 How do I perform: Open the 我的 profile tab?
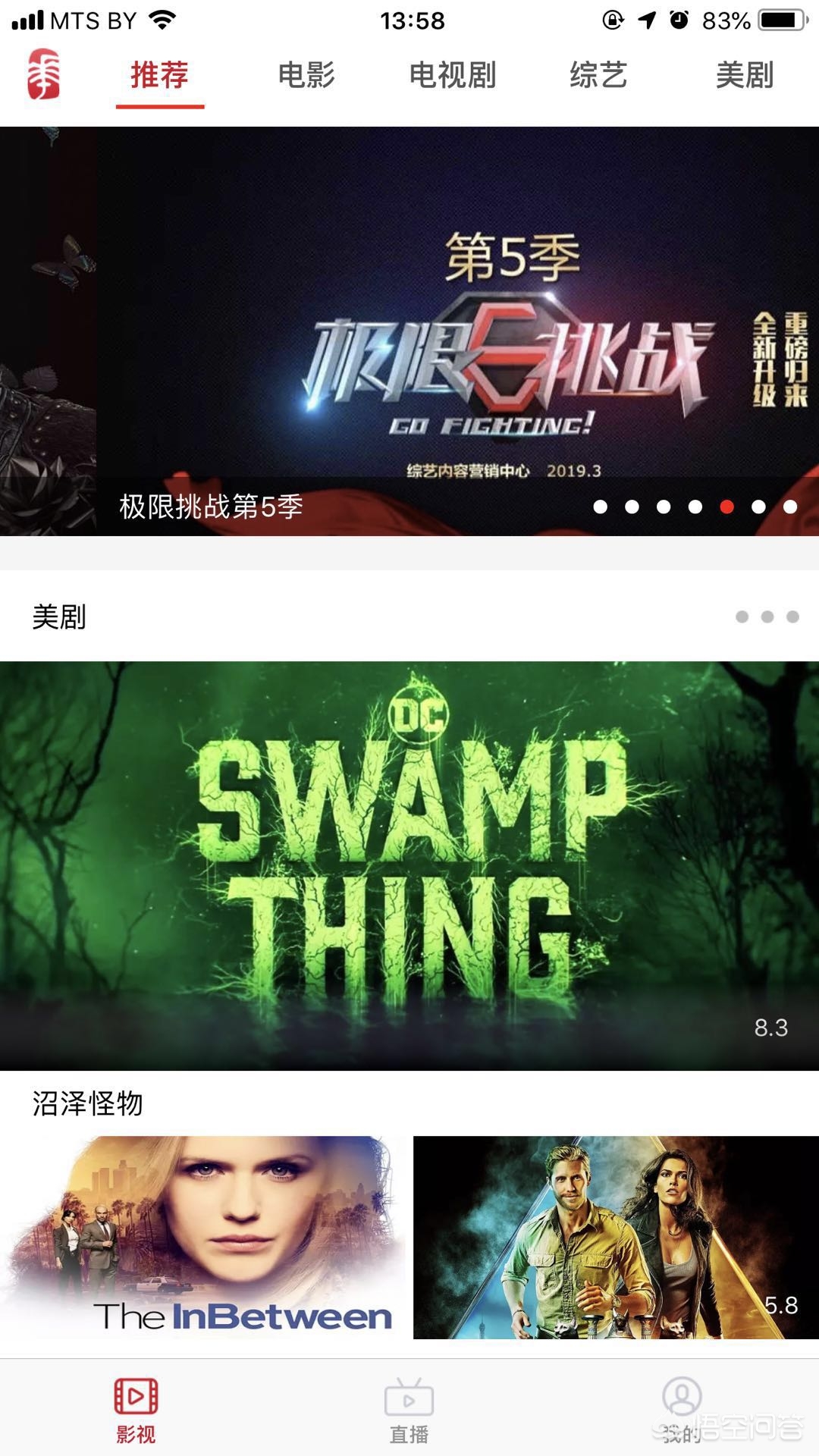pos(682,1410)
